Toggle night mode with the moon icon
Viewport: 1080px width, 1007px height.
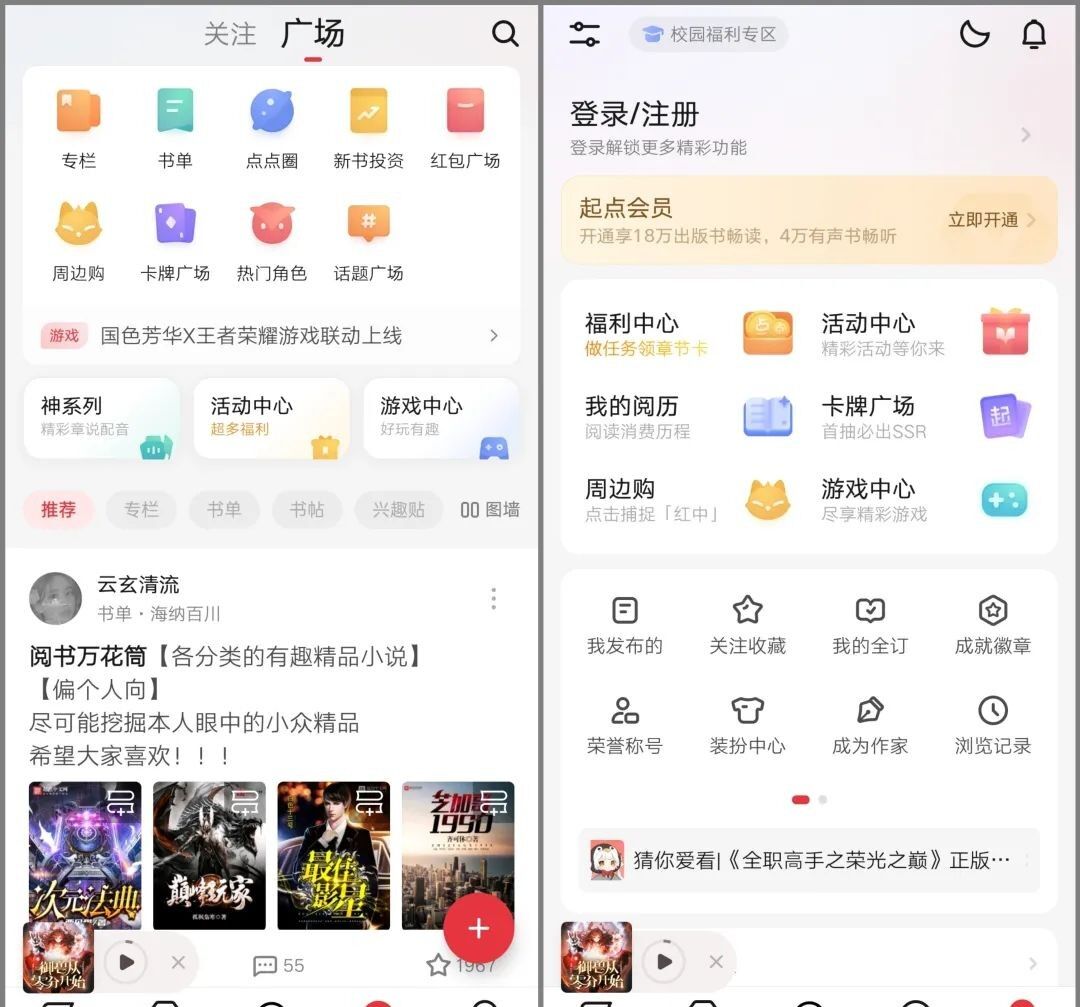point(974,35)
